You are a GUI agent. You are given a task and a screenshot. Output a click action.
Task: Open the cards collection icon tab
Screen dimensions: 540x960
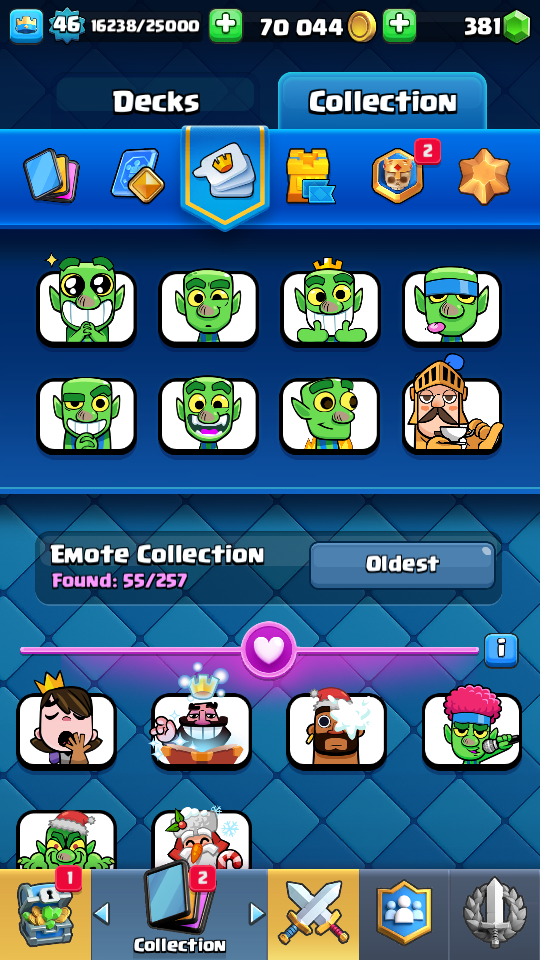pos(51,176)
